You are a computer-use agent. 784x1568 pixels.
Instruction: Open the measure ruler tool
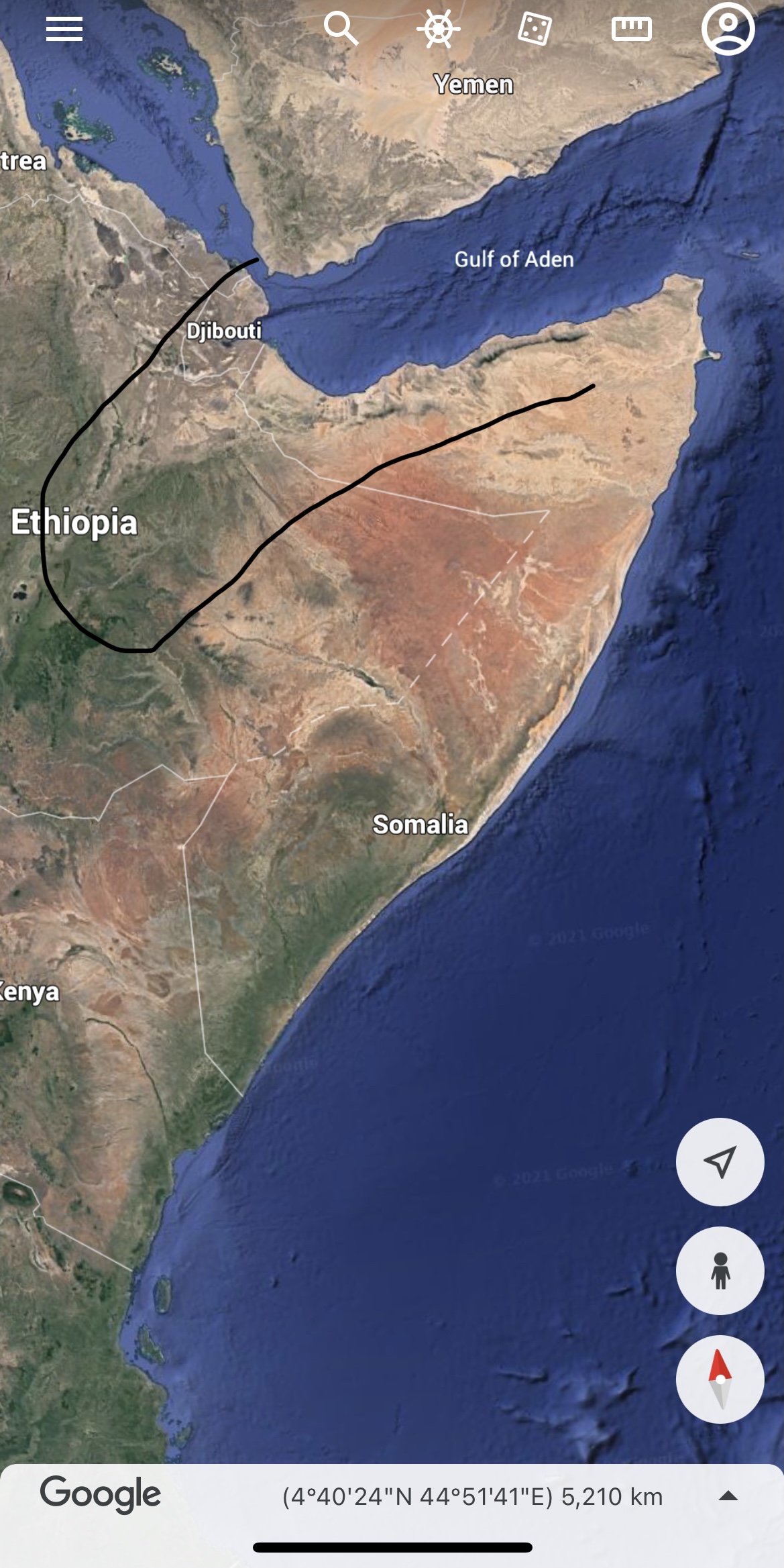(x=631, y=29)
